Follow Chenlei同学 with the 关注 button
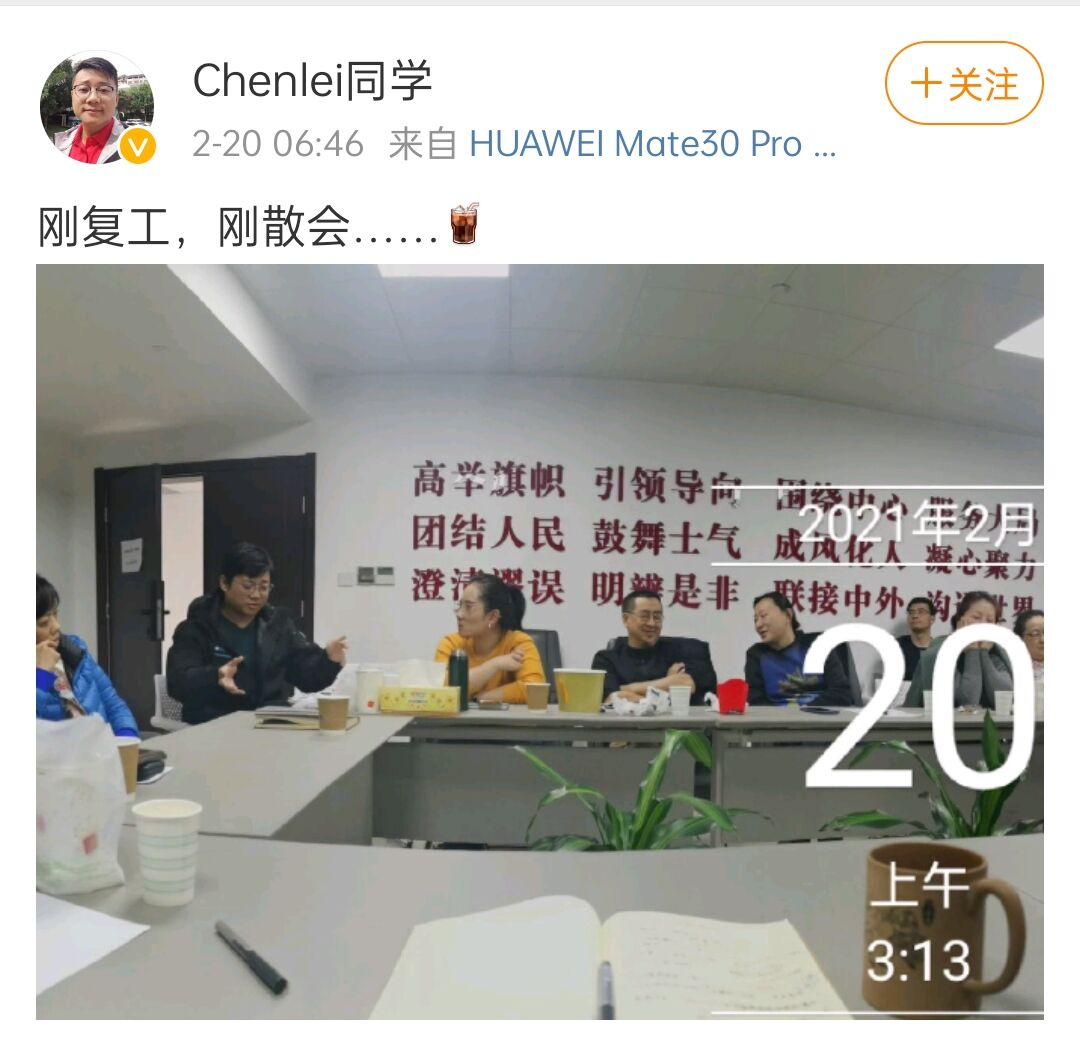Image resolution: width=1080 pixels, height=1044 pixels. [x=963, y=84]
